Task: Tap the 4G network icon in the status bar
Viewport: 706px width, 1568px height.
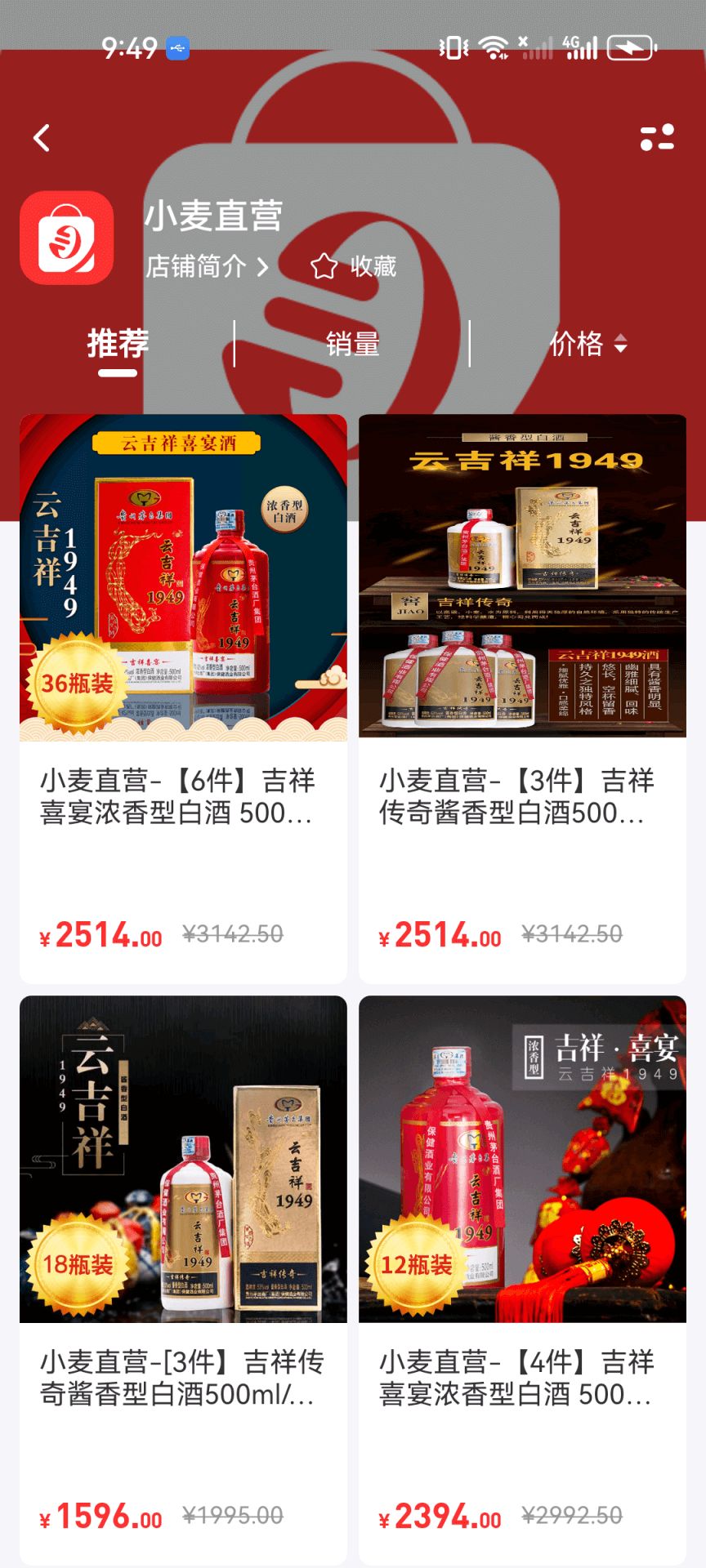Action: click(x=582, y=49)
